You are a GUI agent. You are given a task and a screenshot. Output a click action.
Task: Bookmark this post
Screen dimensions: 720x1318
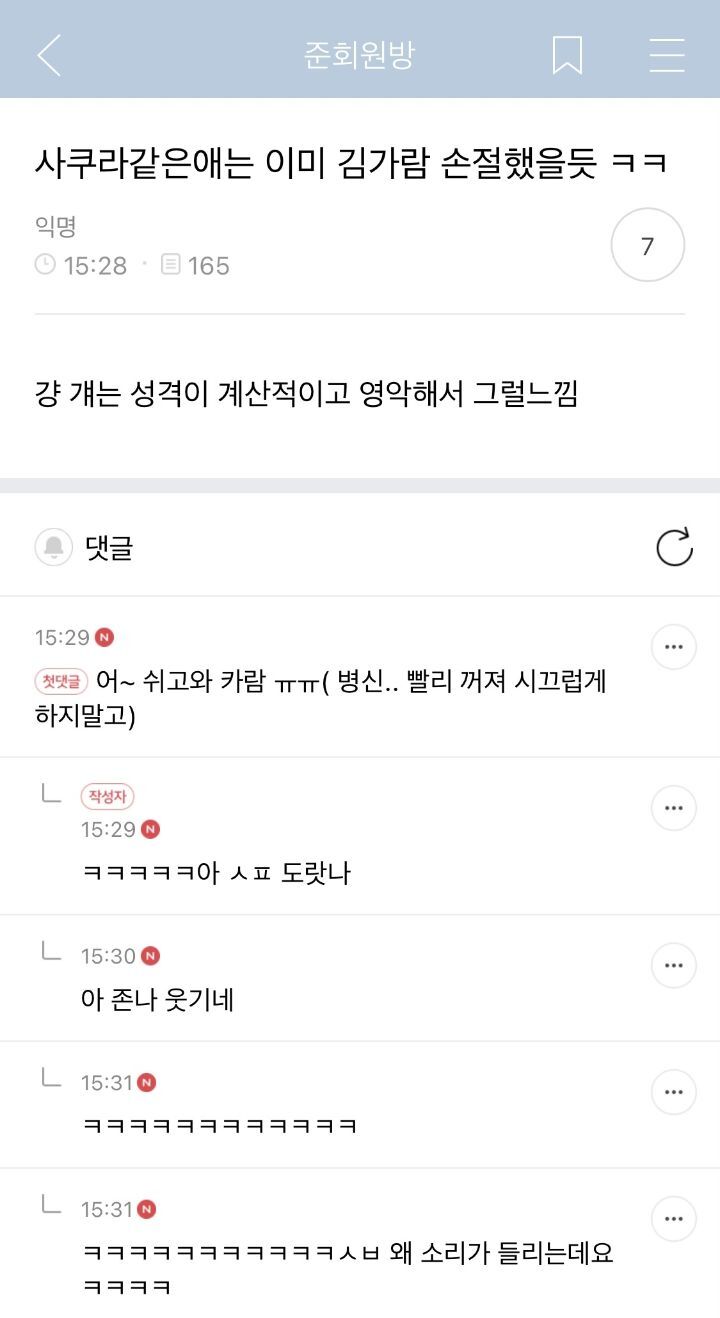pyautogui.click(x=567, y=55)
